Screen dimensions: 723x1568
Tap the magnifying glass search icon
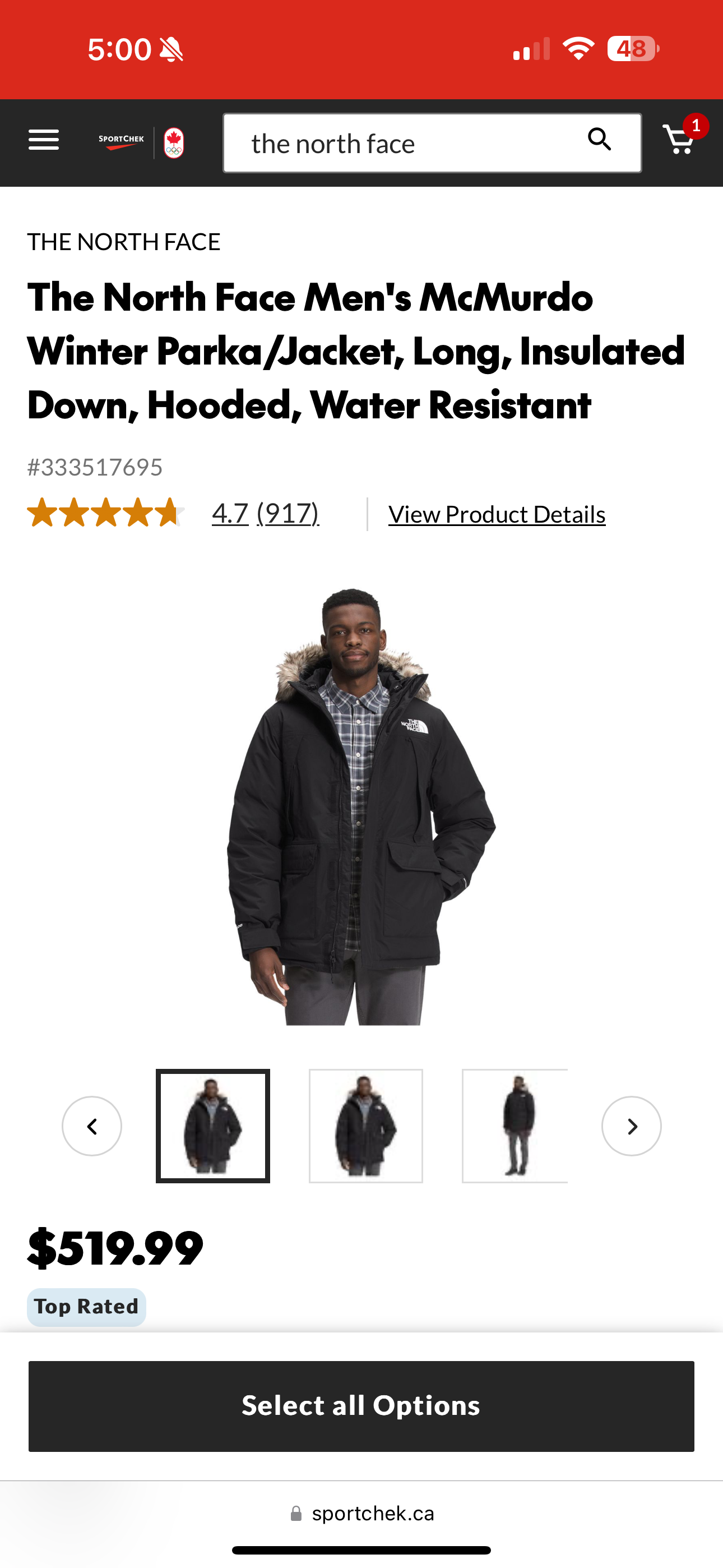point(600,140)
